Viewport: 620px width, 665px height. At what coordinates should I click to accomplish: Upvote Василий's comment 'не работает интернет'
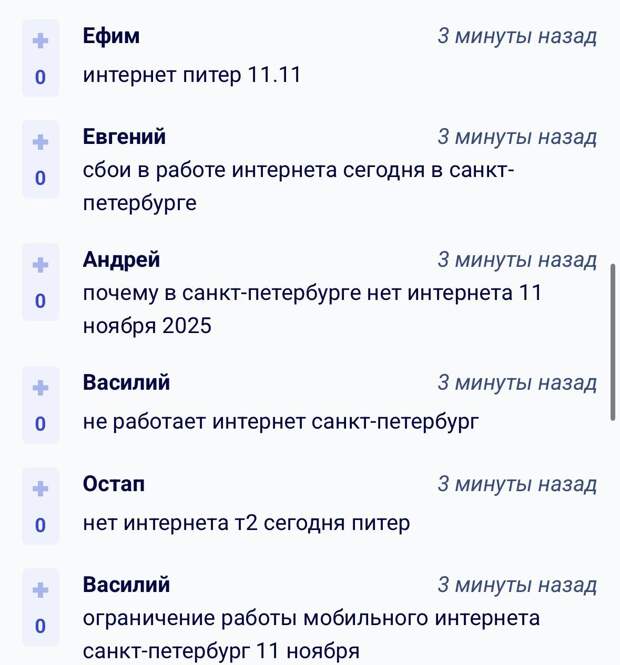pos(40,388)
